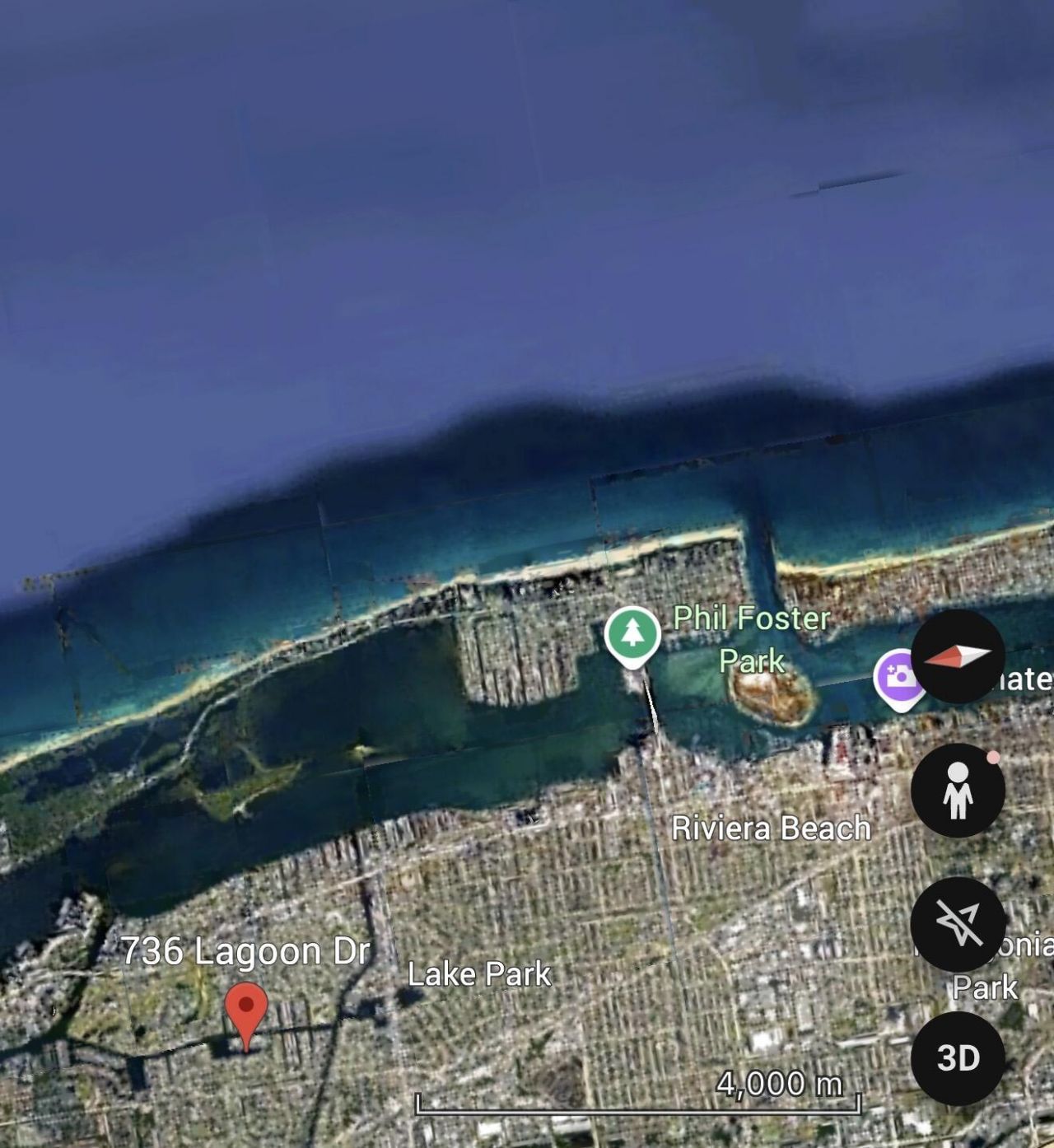Screen dimensions: 1054x1148
Task: Open Street View pegman
Action: [x=958, y=790]
